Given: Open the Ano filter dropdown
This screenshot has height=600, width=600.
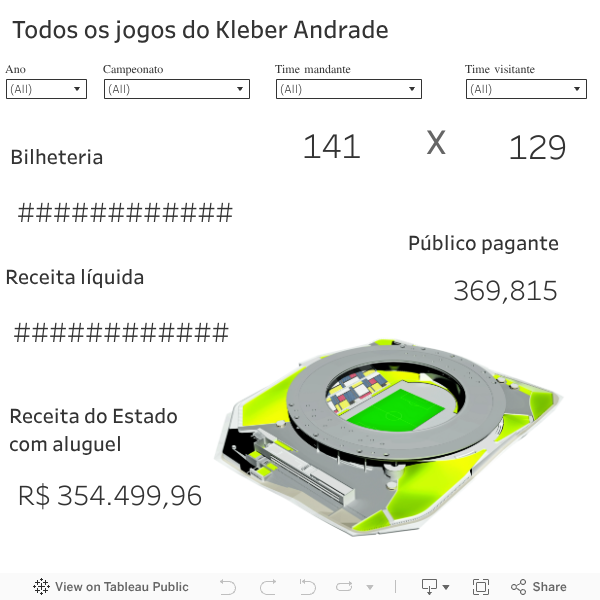Looking at the screenshot, I should pos(46,89).
